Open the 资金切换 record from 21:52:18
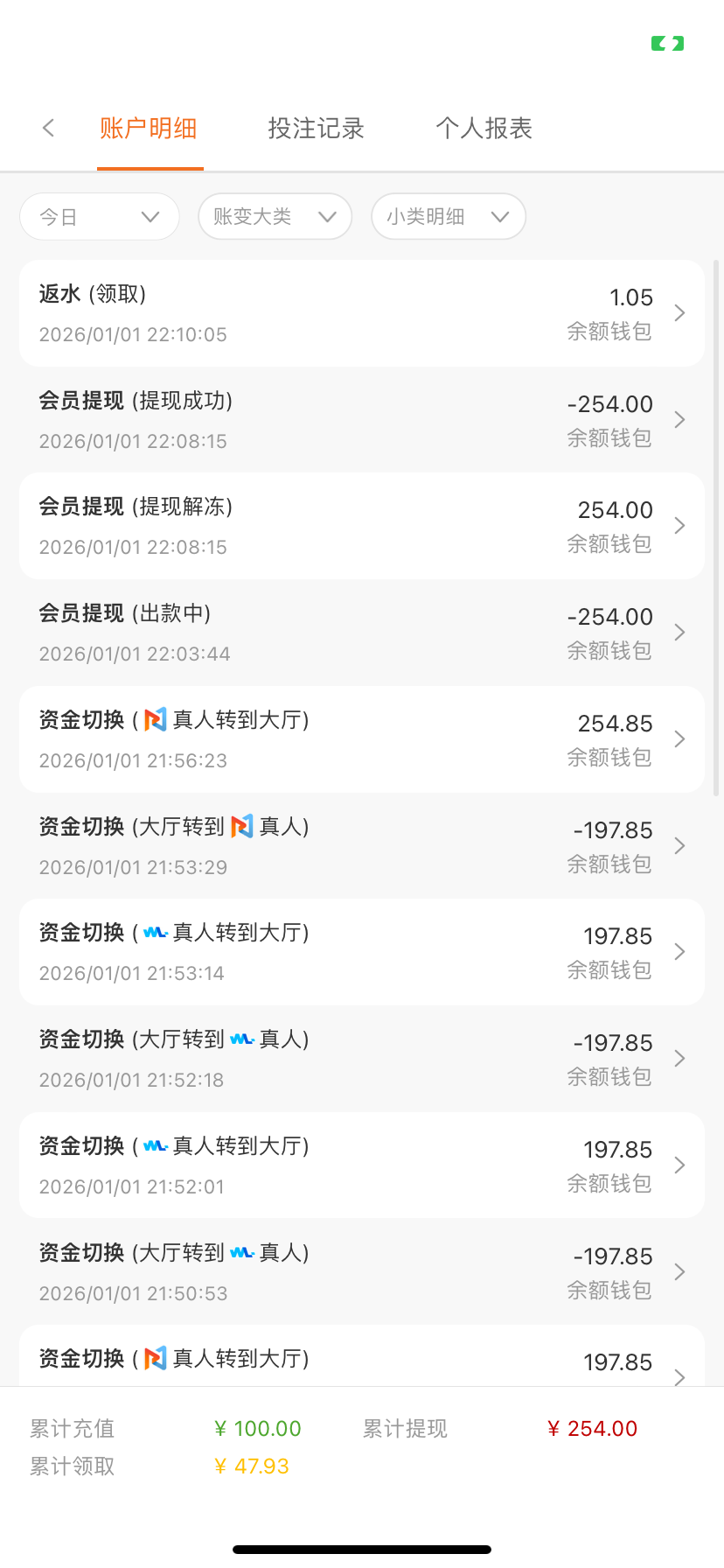Viewport: 724px width, 1568px height. [x=362, y=1059]
